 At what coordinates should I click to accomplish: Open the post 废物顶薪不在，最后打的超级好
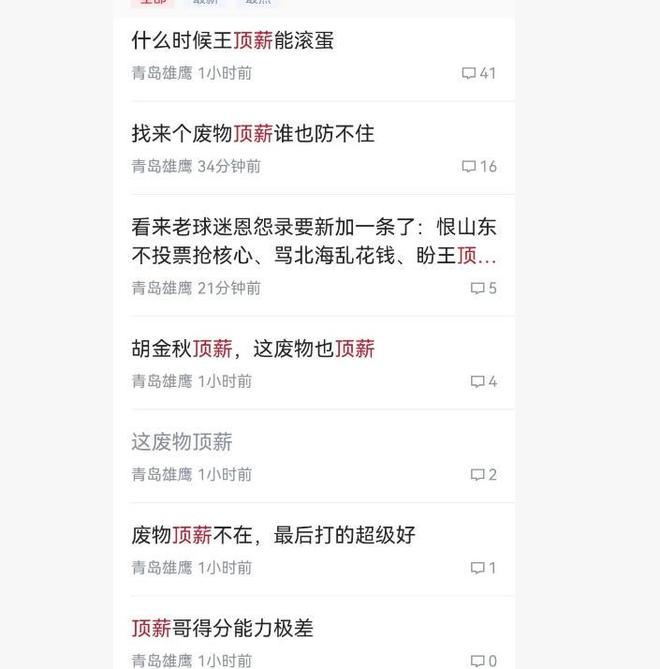(x=273, y=535)
